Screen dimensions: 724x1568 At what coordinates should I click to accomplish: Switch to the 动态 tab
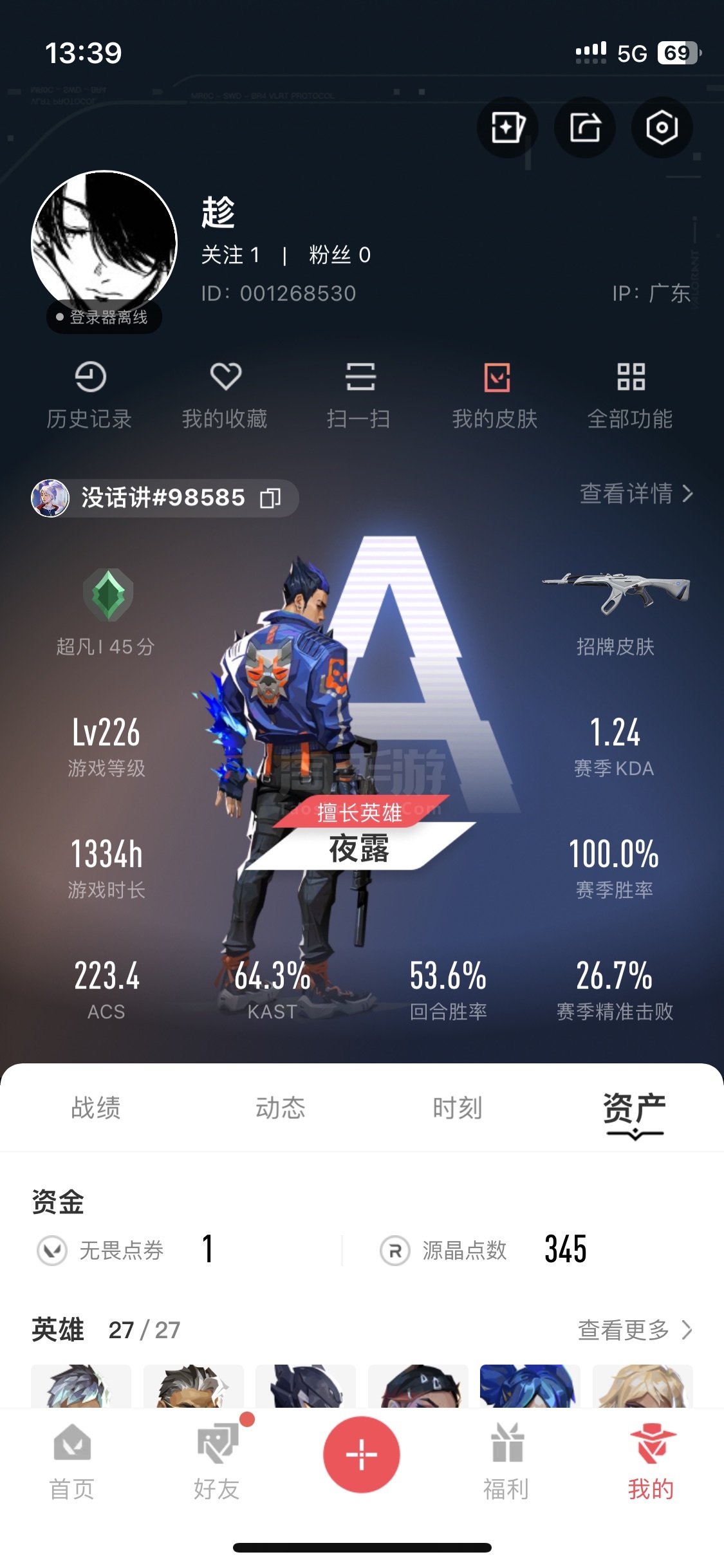tap(280, 1108)
